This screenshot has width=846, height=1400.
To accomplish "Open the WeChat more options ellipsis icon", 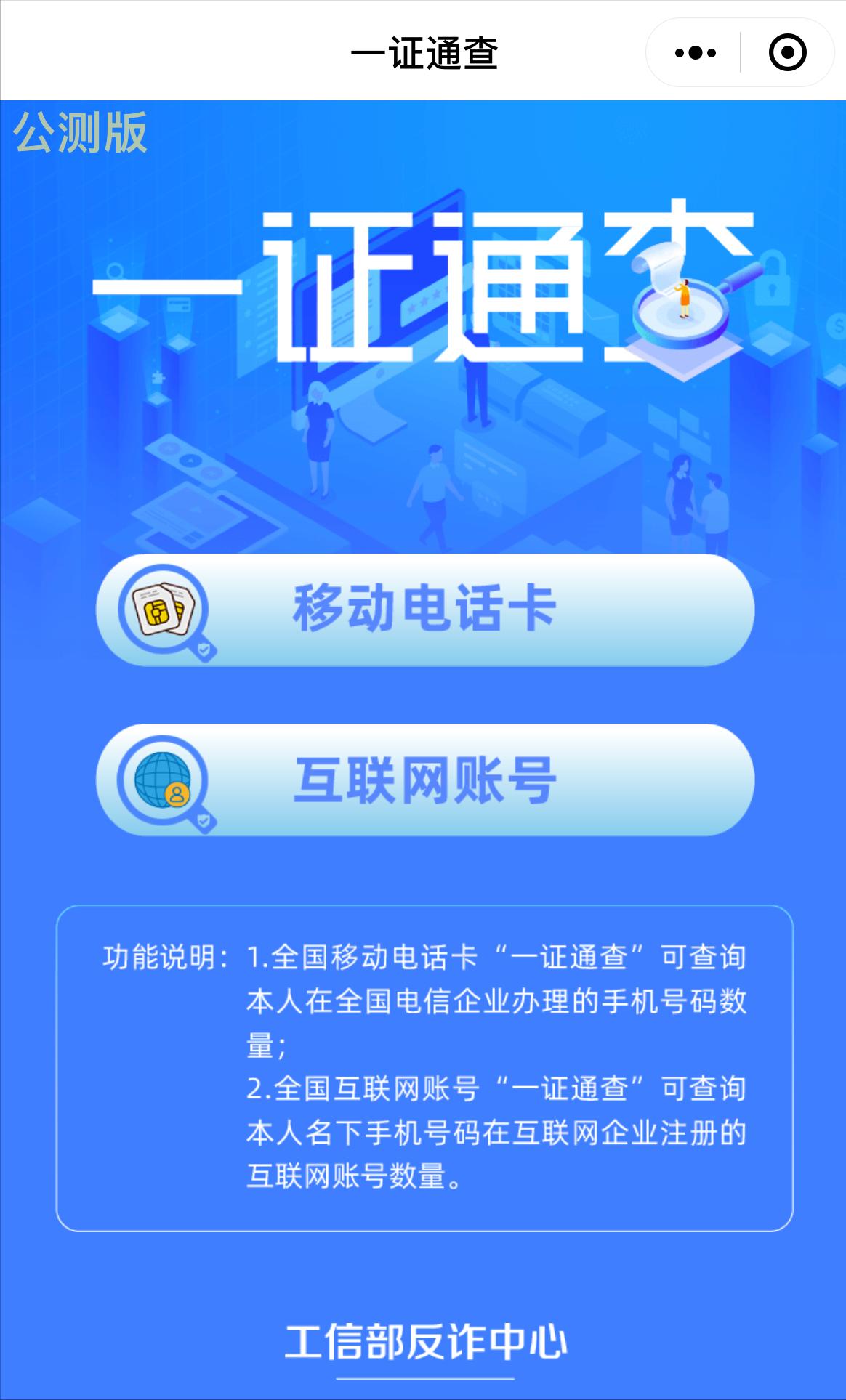I will click(694, 52).
